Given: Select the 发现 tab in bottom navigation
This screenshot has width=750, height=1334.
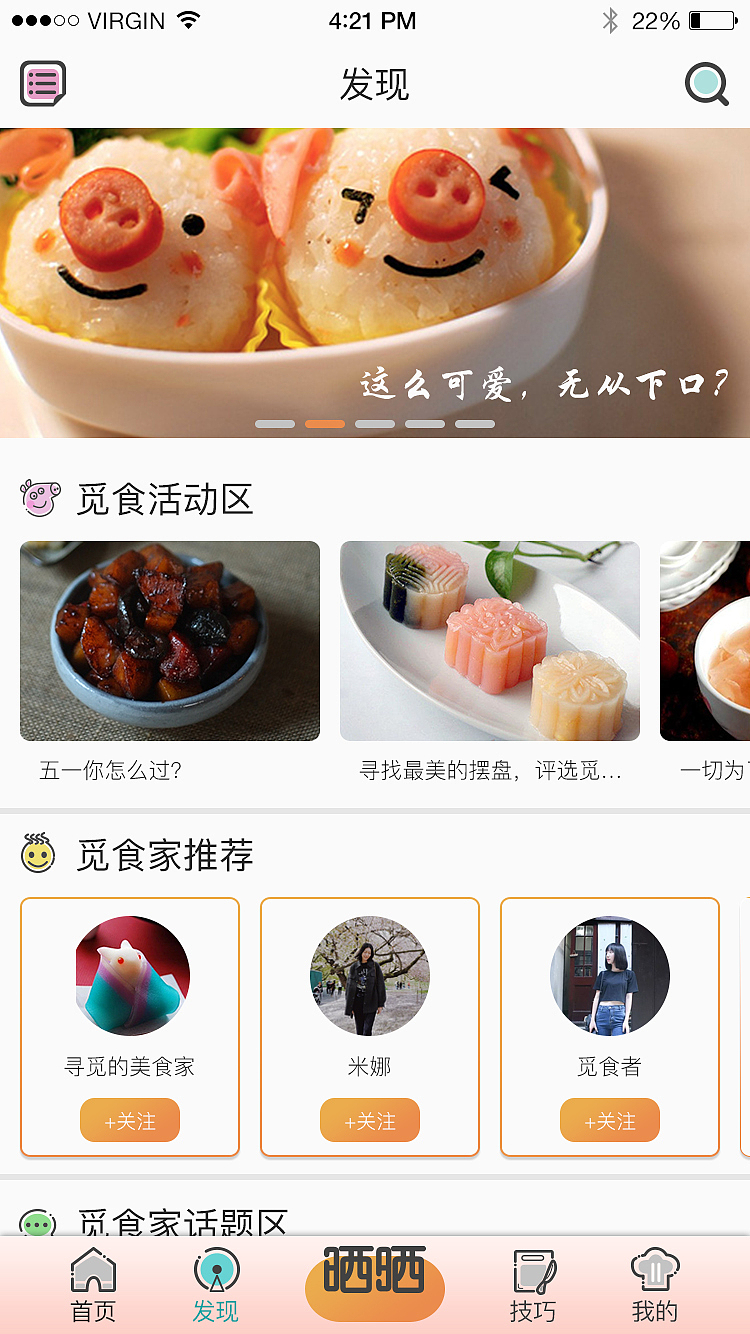Looking at the screenshot, I should coord(214,1285).
